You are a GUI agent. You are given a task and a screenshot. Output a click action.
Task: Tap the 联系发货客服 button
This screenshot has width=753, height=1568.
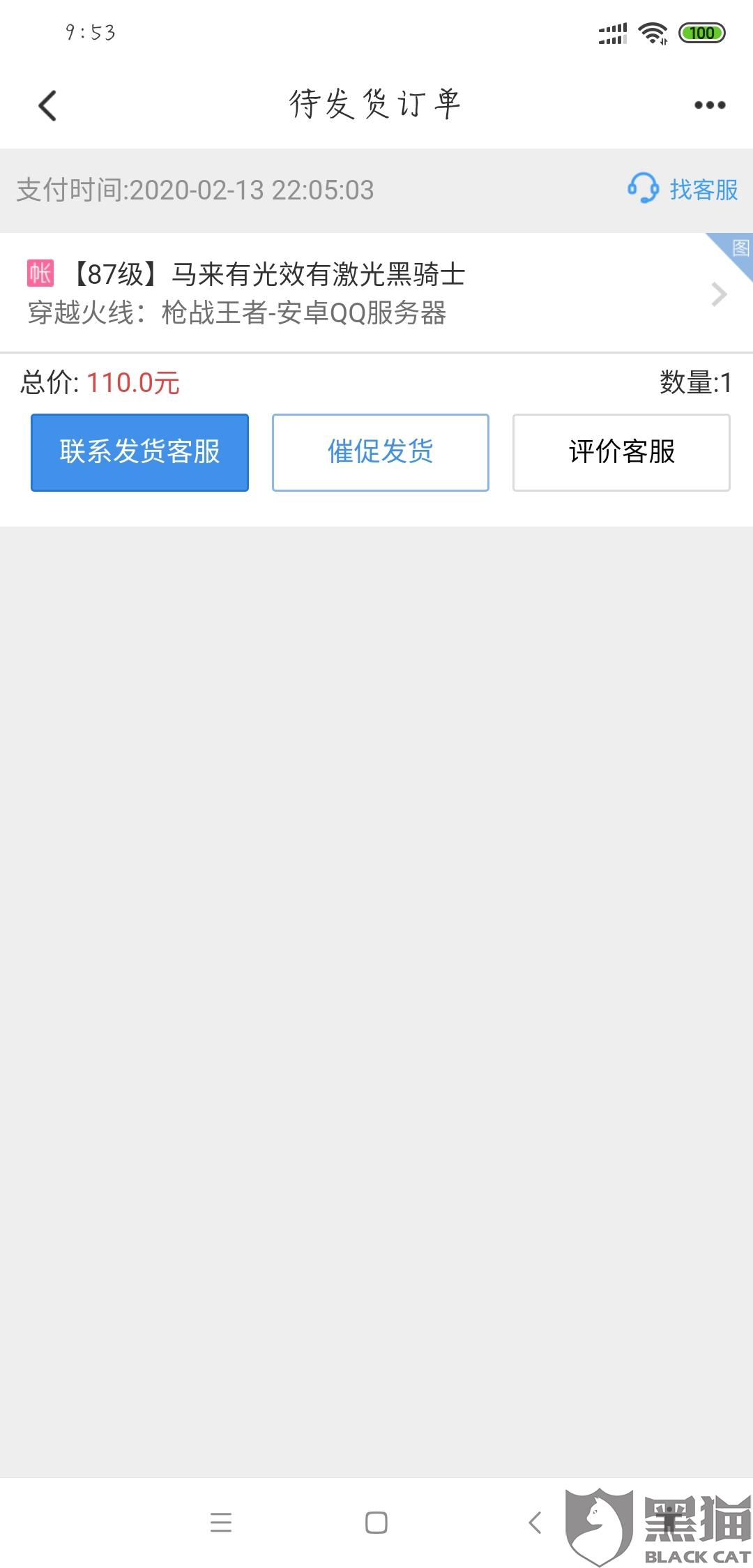click(x=139, y=452)
